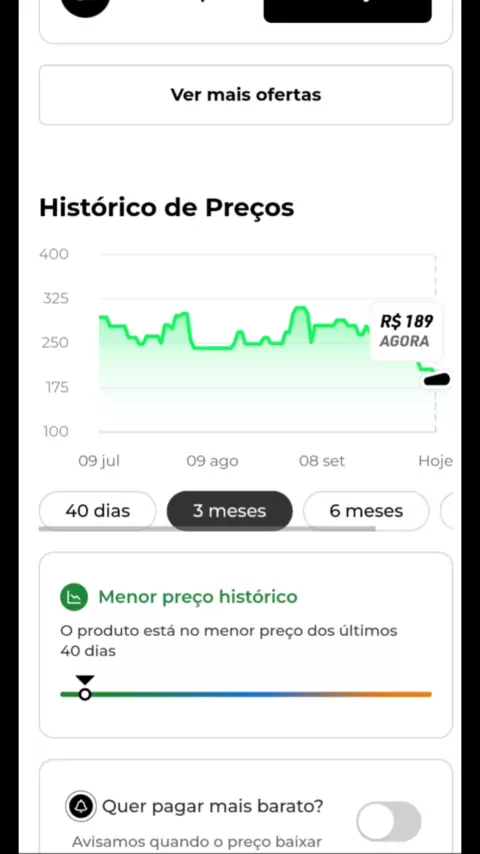Tap the black store button at top
The height and width of the screenshot is (854, 480).
(348, 11)
